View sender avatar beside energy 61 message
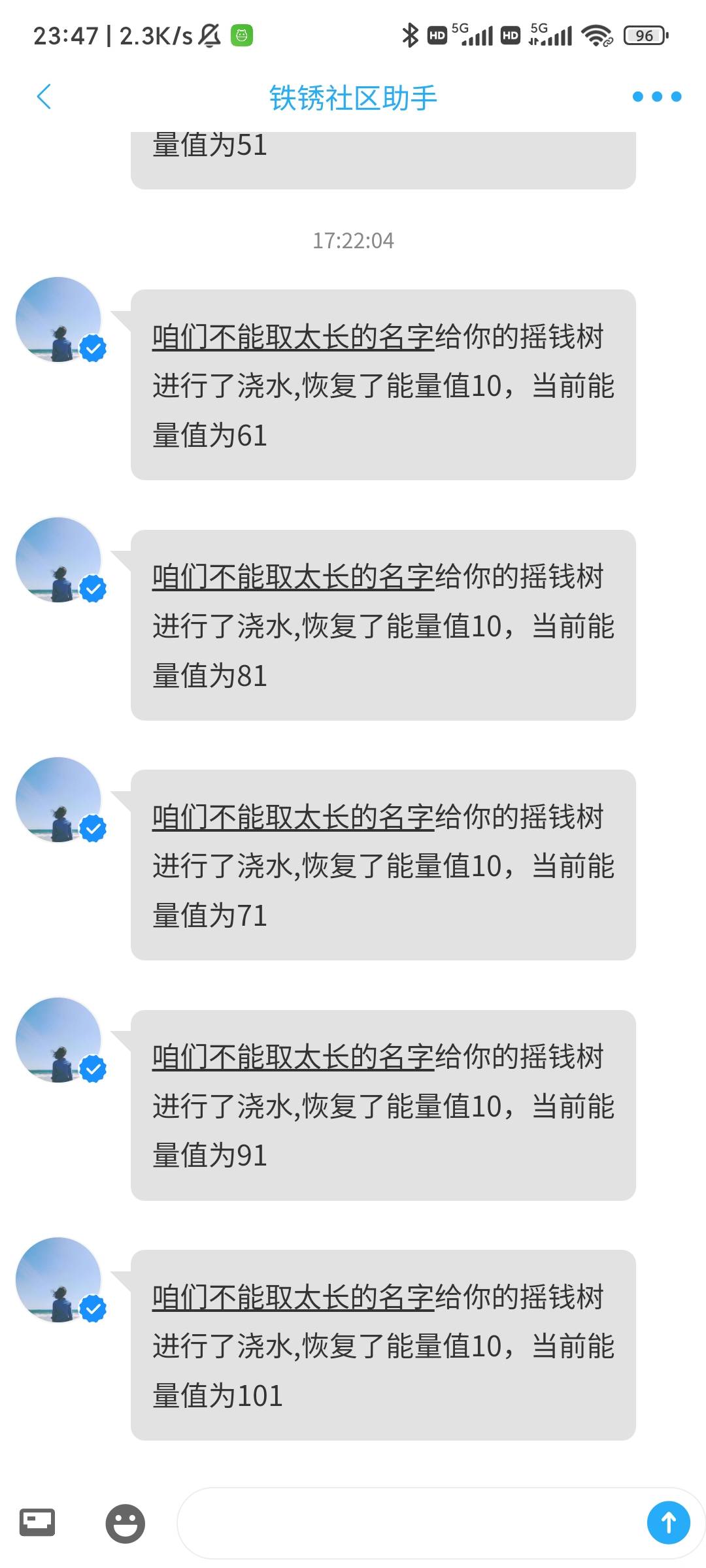706x1568 pixels. point(59,319)
